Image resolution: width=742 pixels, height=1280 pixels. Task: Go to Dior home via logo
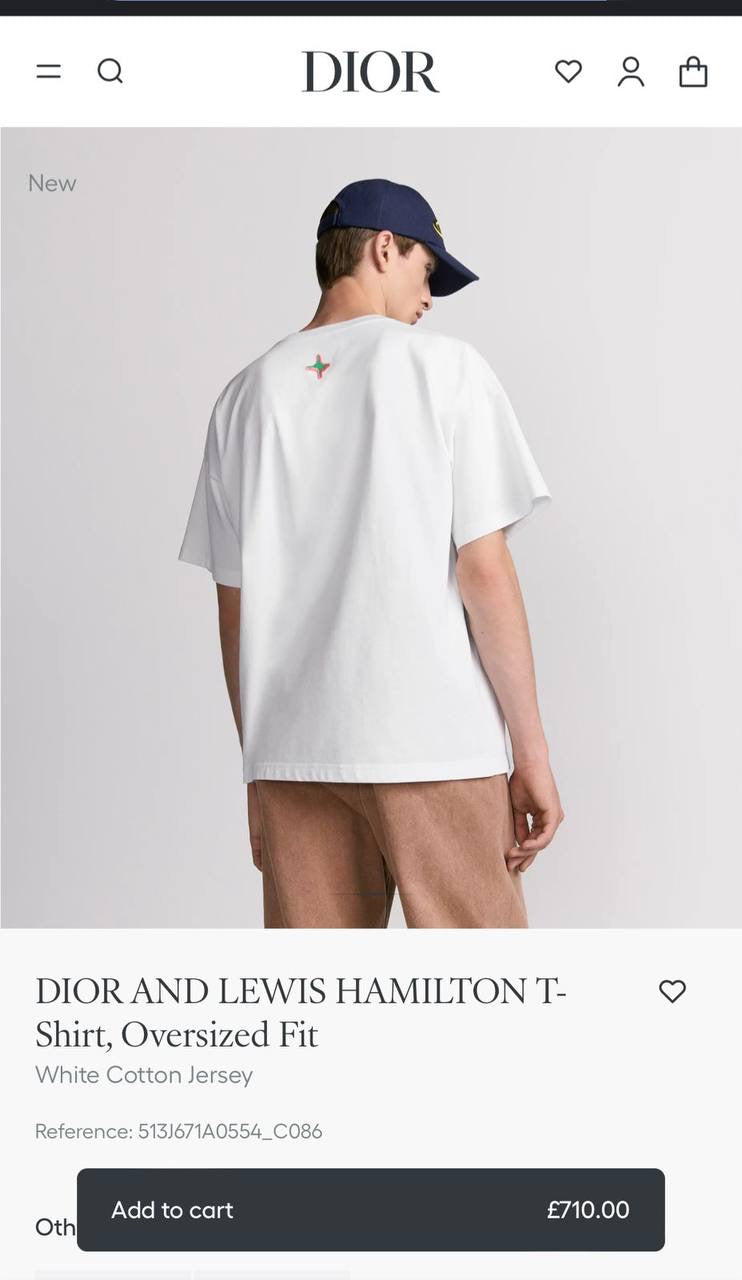(370, 72)
